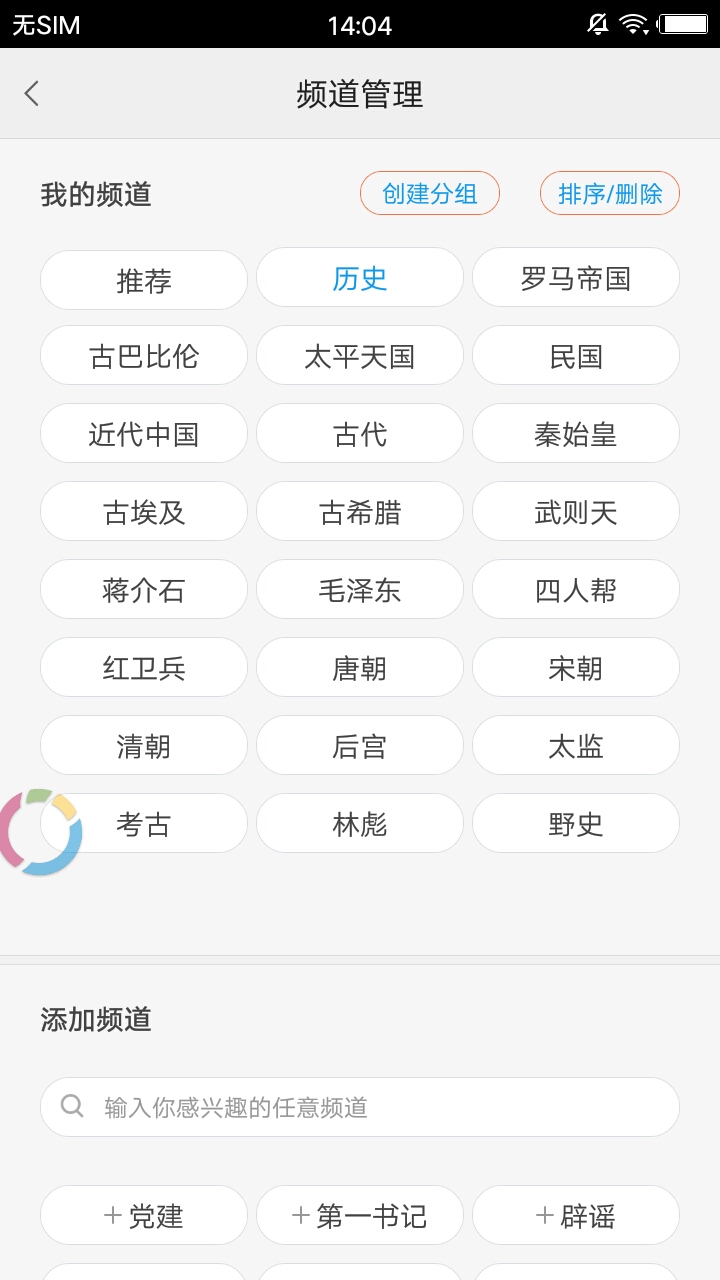The image size is (720, 1280).
Task: Select the 推荐 channel
Action: (144, 279)
